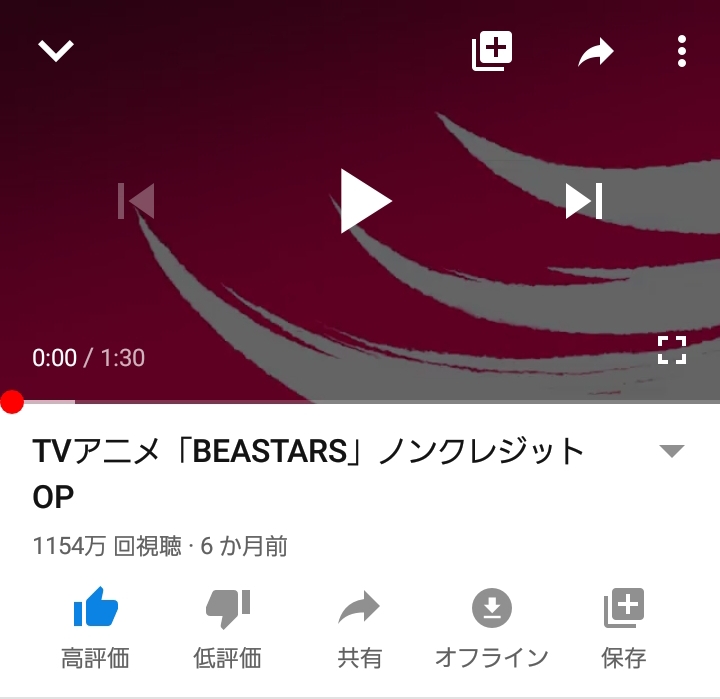The width and height of the screenshot is (720, 699).
Task: Dislike the video with 低評価
Action: click(x=227, y=626)
